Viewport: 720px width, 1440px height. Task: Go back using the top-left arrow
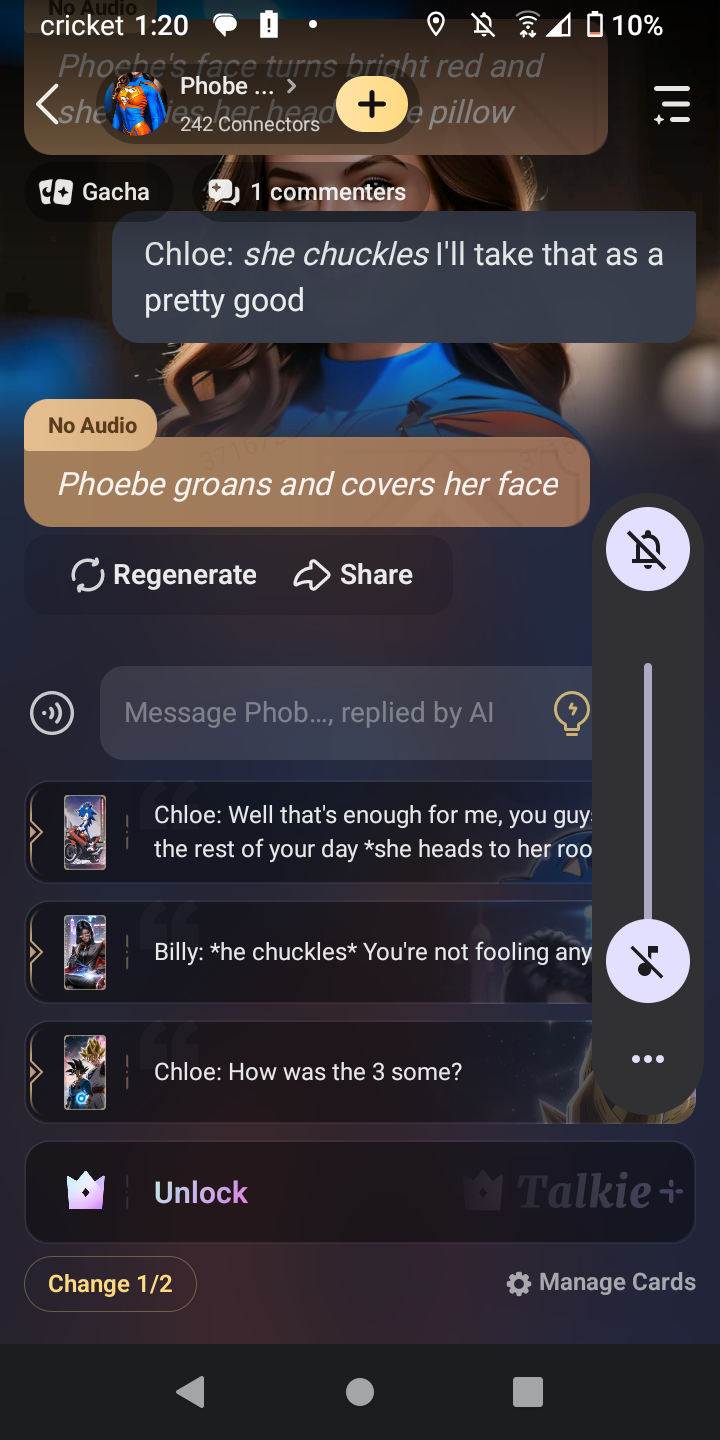[48, 104]
